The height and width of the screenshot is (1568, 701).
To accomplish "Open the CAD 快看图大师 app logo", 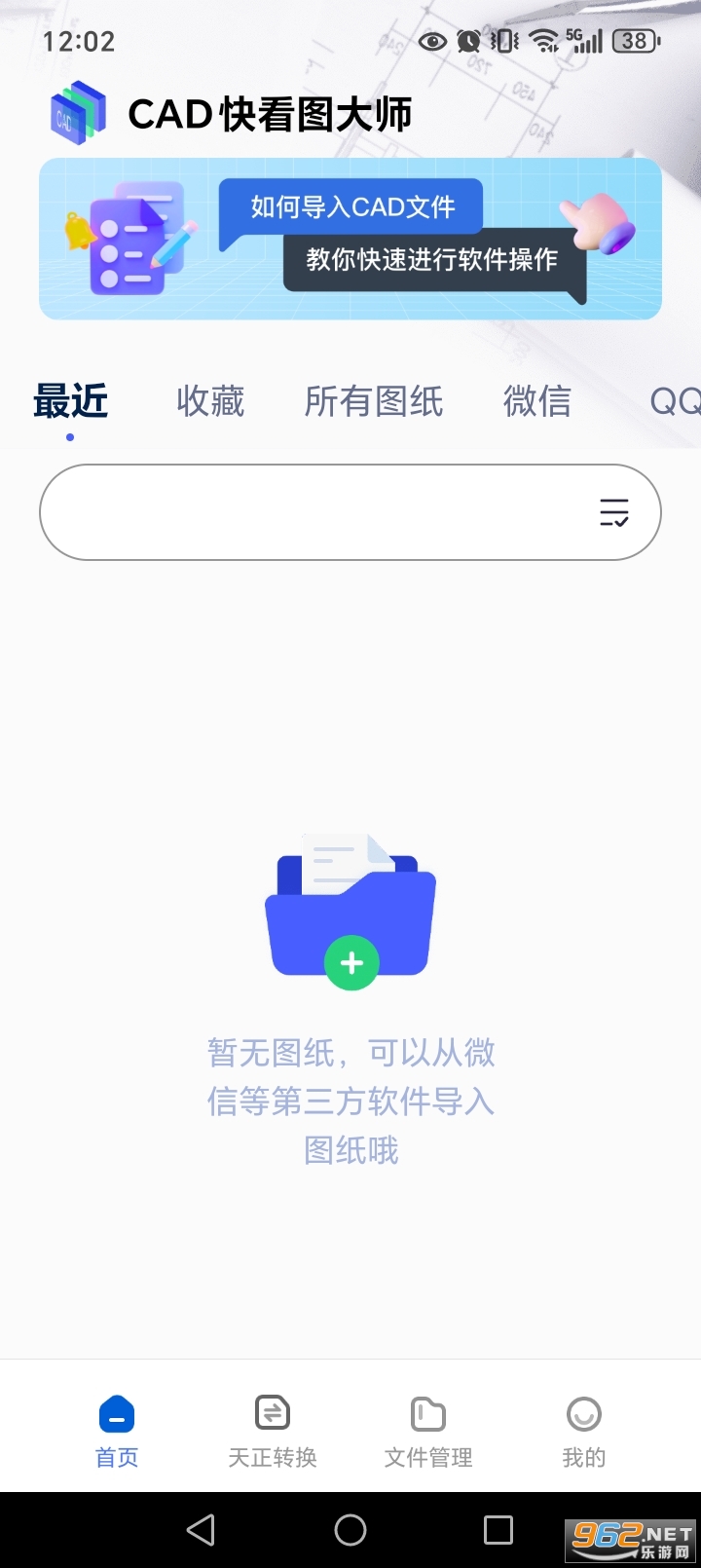I will (76, 112).
